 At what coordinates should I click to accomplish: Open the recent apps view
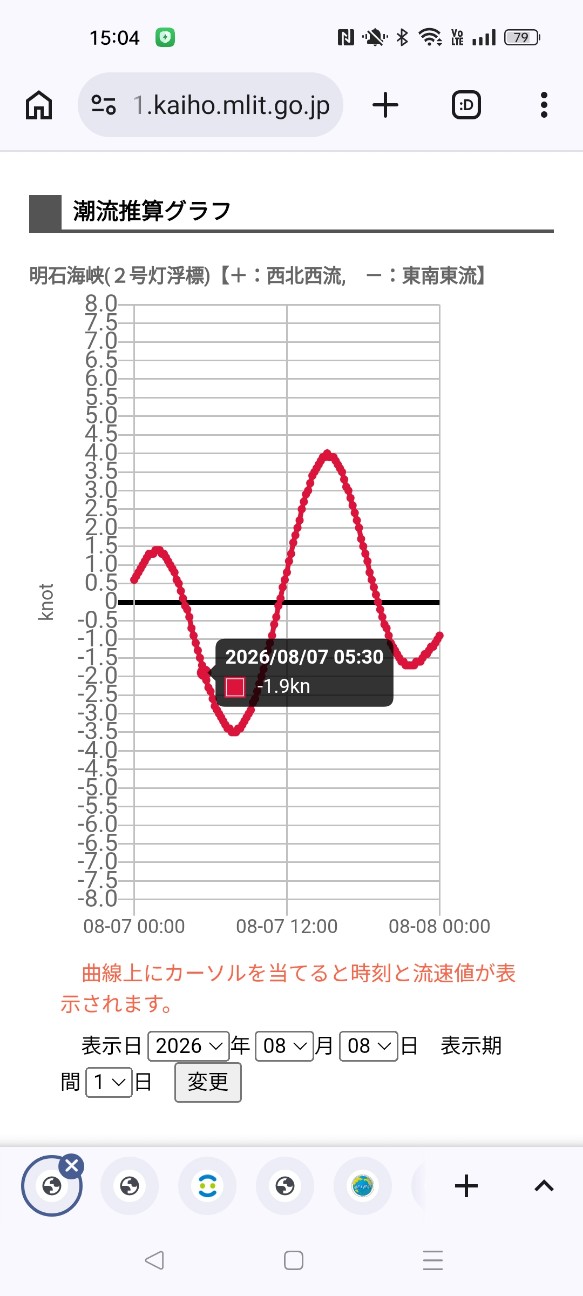point(432,1260)
